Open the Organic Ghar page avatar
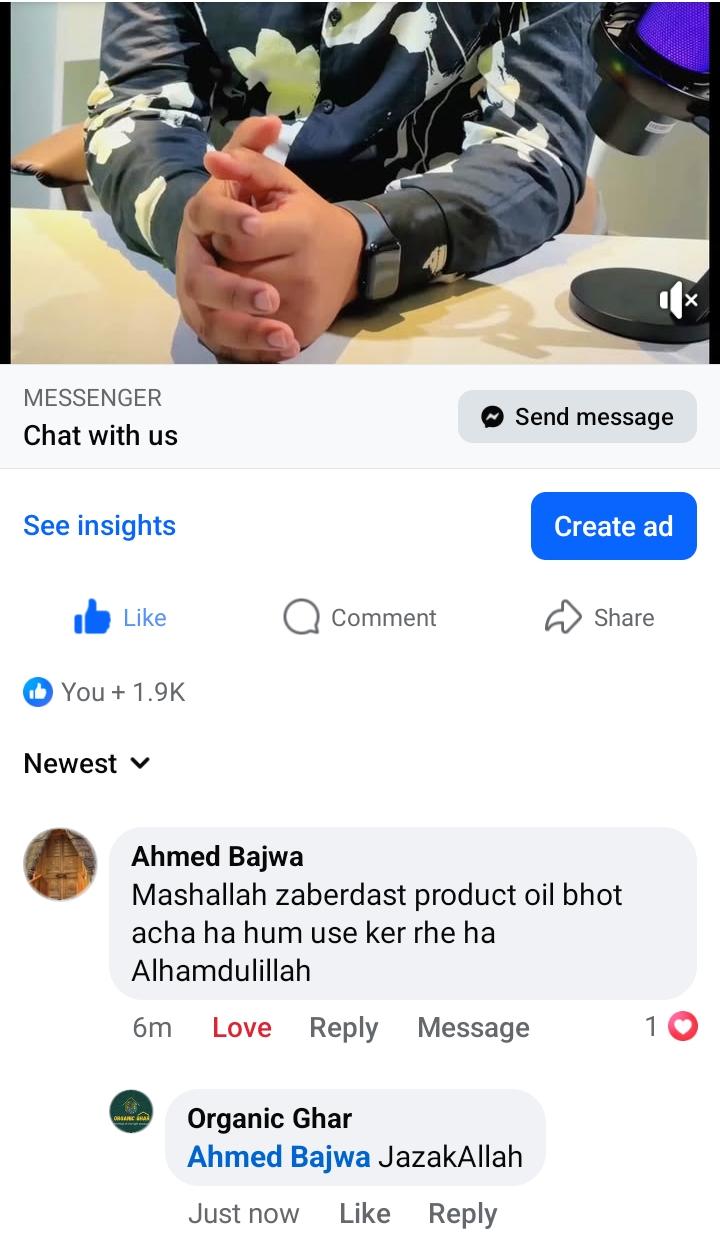720x1244 pixels. click(131, 1112)
